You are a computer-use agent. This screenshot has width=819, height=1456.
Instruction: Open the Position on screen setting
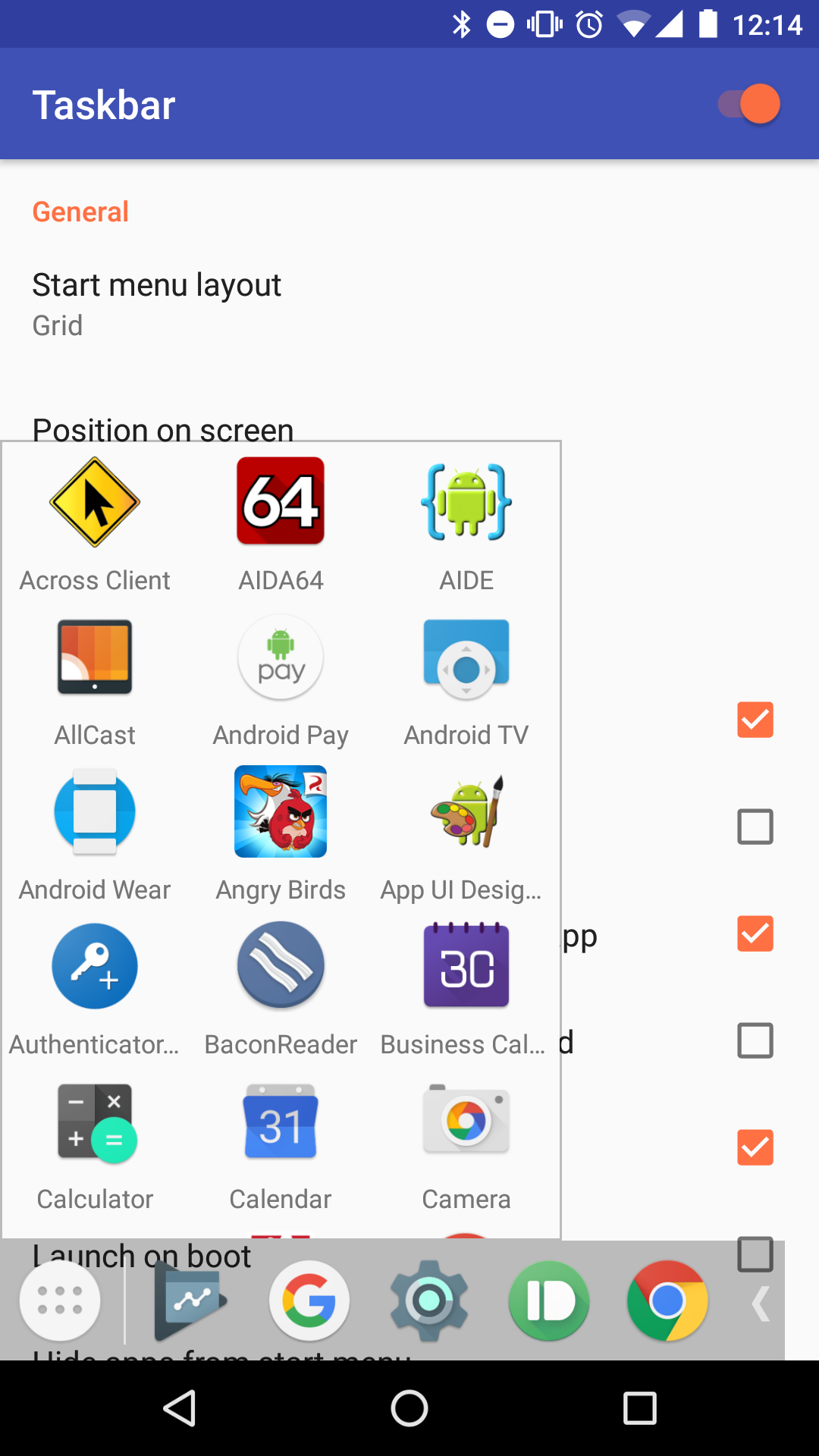coord(163,430)
